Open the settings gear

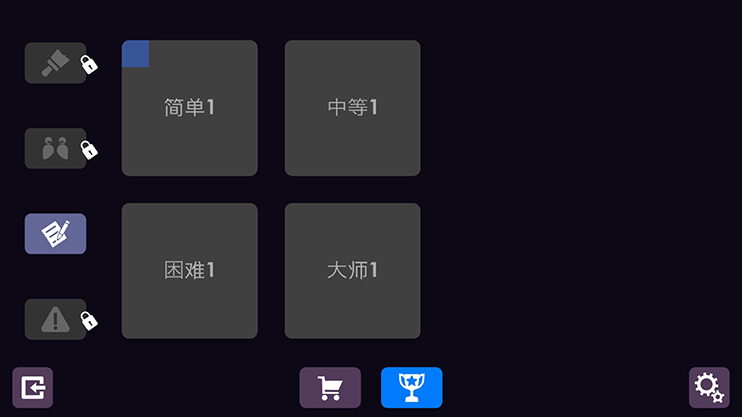[709, 387]
